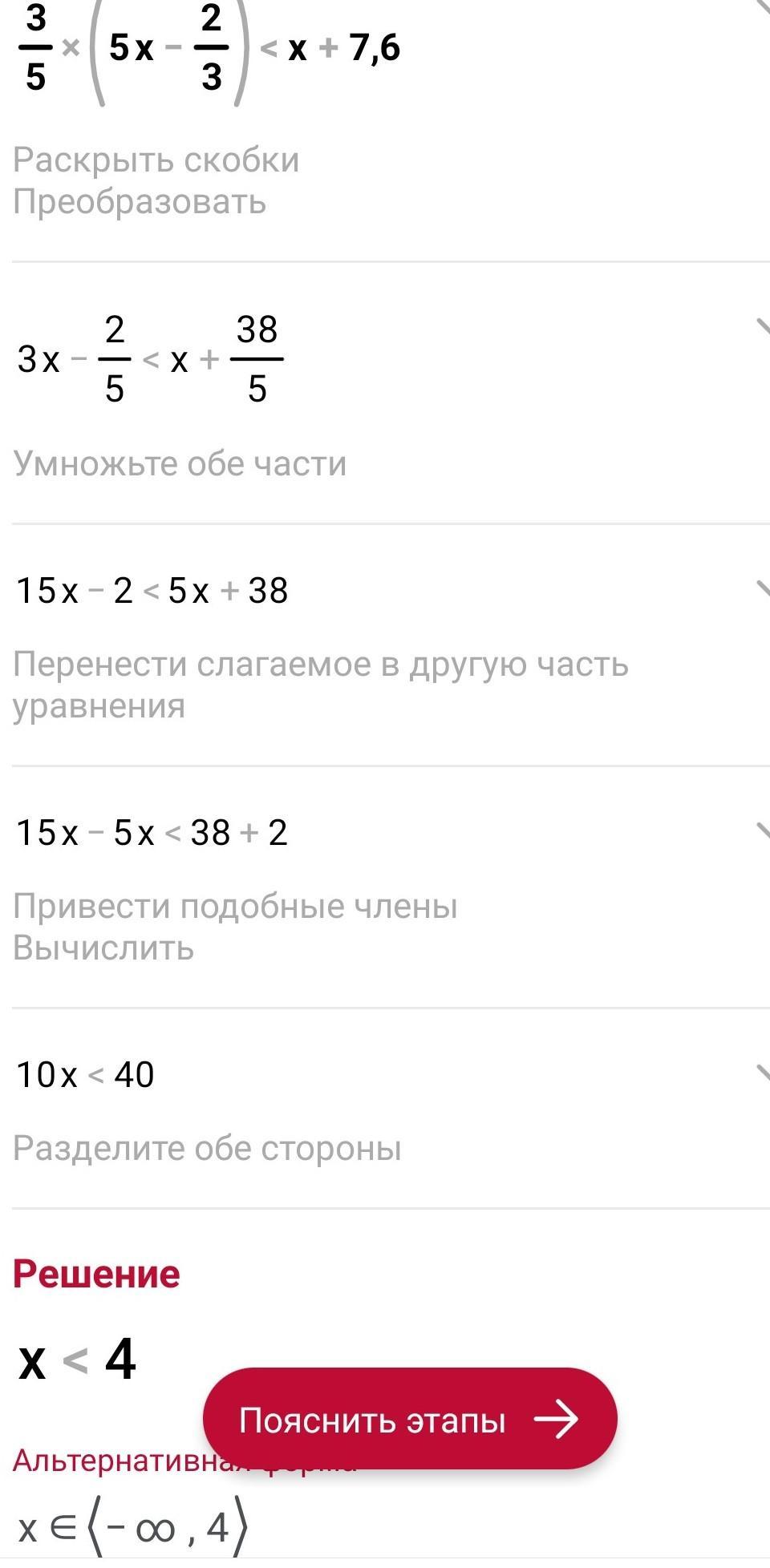
Task: Expand the step 15x − 2 < 5x + 38
Action: tap(761, 589)
